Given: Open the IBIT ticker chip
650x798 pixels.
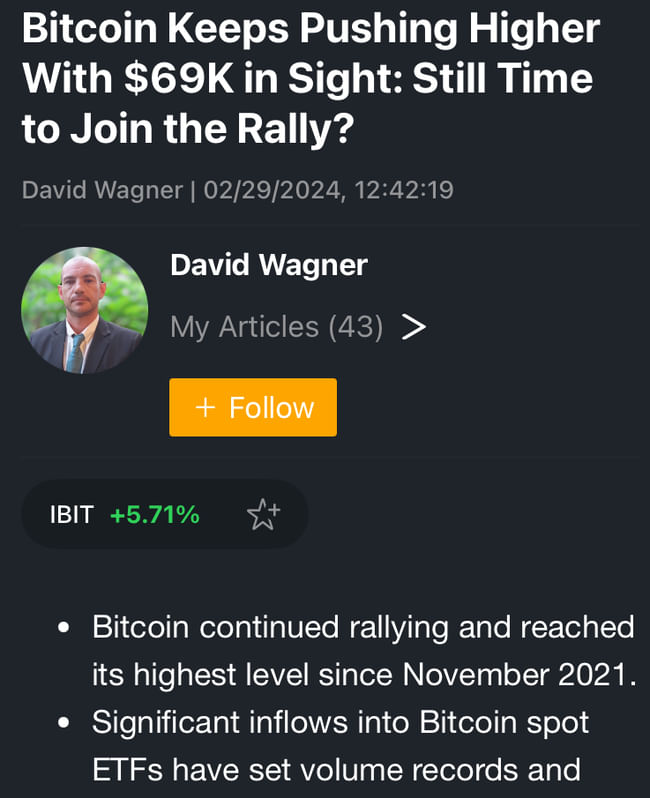Looking at the screenshot, I should pos(125,515).
